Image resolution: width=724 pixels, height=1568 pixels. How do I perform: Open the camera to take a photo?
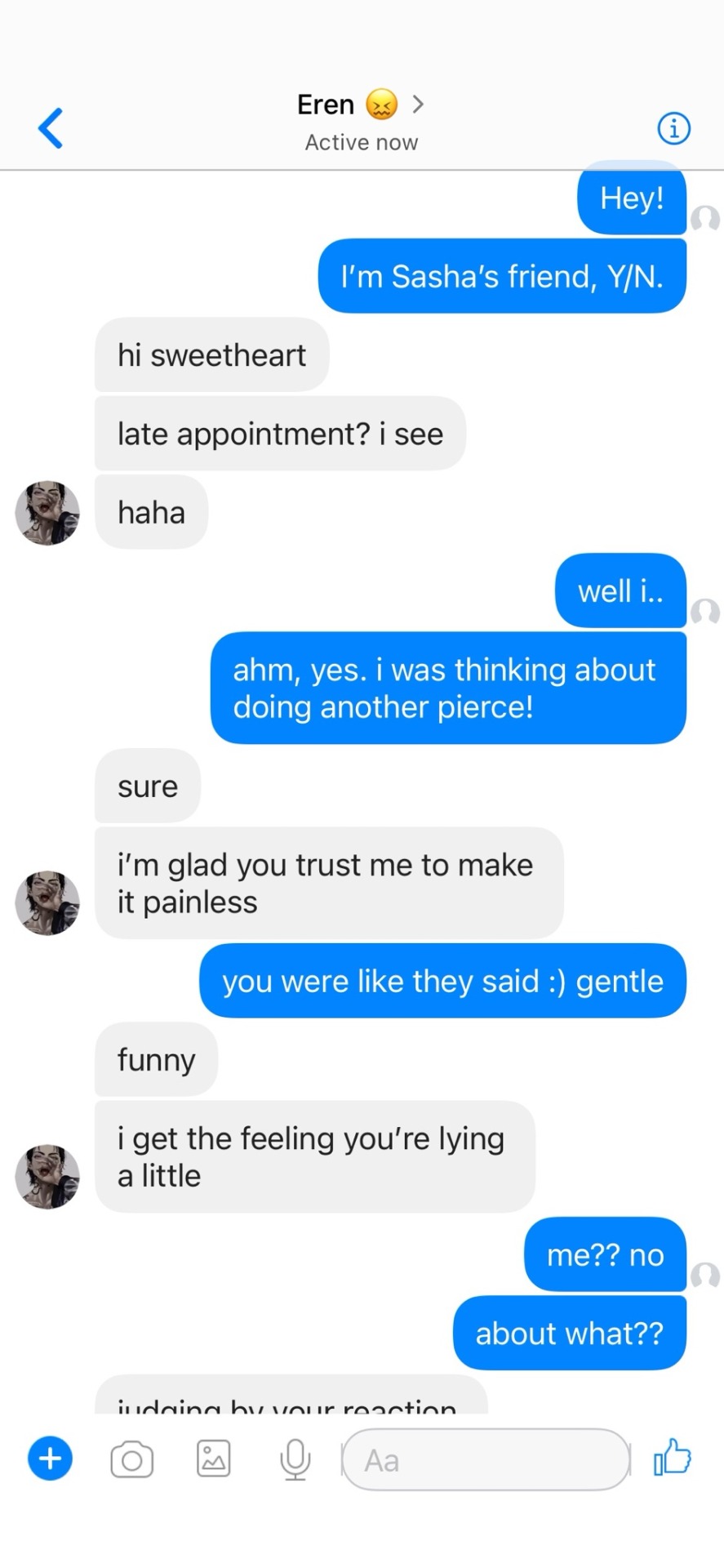(132, 1459)
